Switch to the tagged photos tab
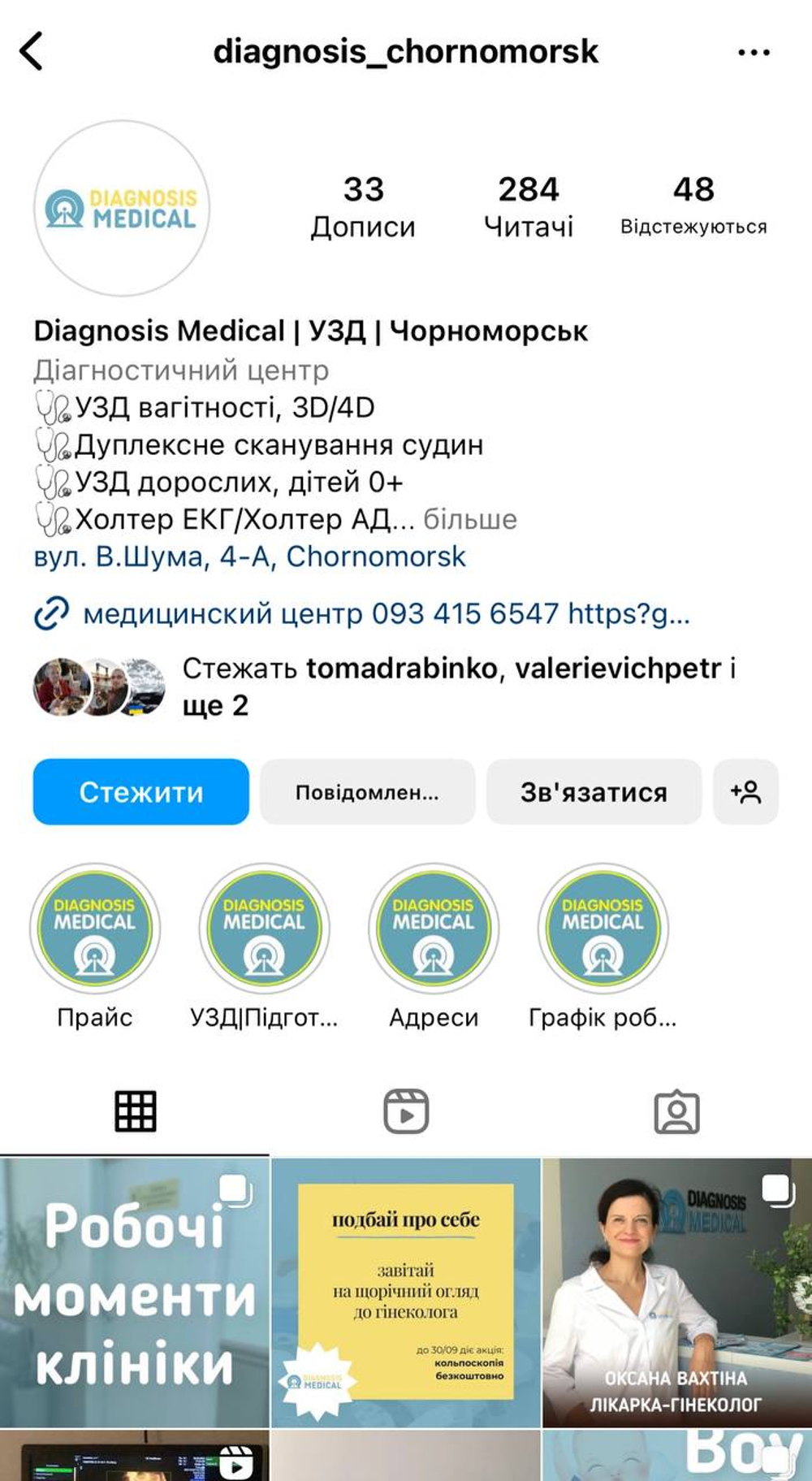This screenshot has height=1481, width=812. [x=676, y=1111]
